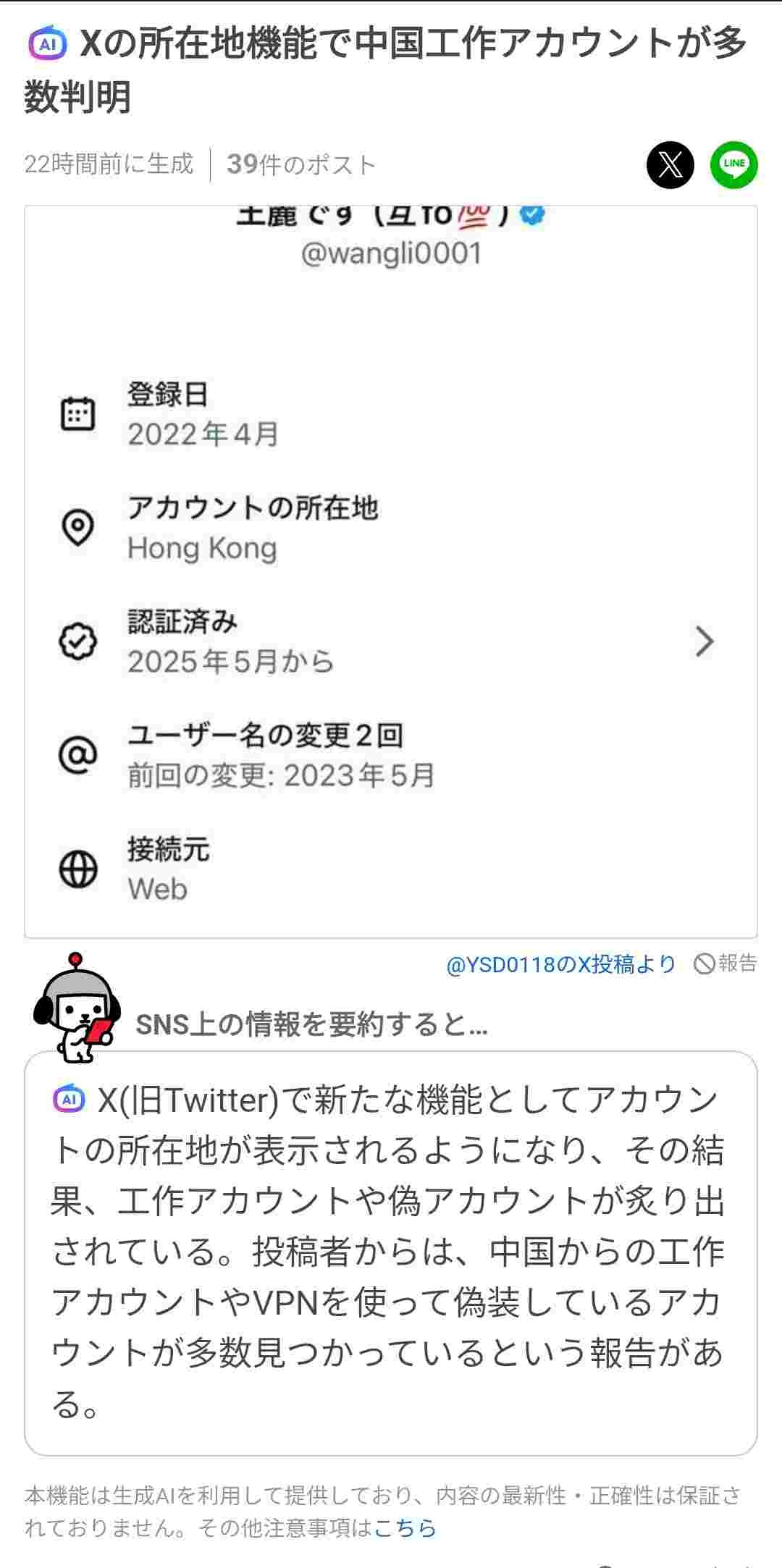Open the こちら notes link

tap(405, 1527)
